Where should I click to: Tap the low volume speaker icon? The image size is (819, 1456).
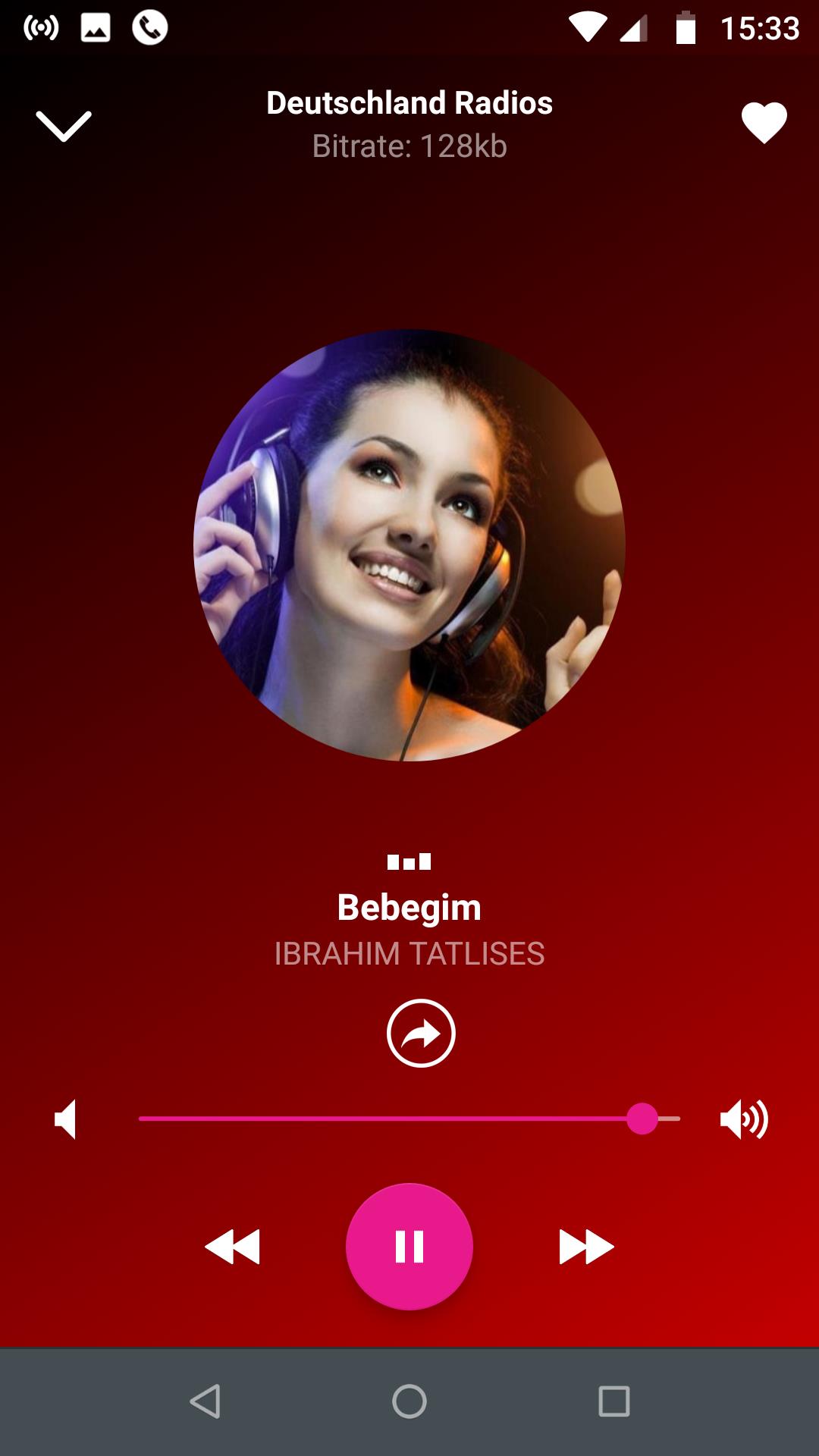click(x=66, y=1119)
